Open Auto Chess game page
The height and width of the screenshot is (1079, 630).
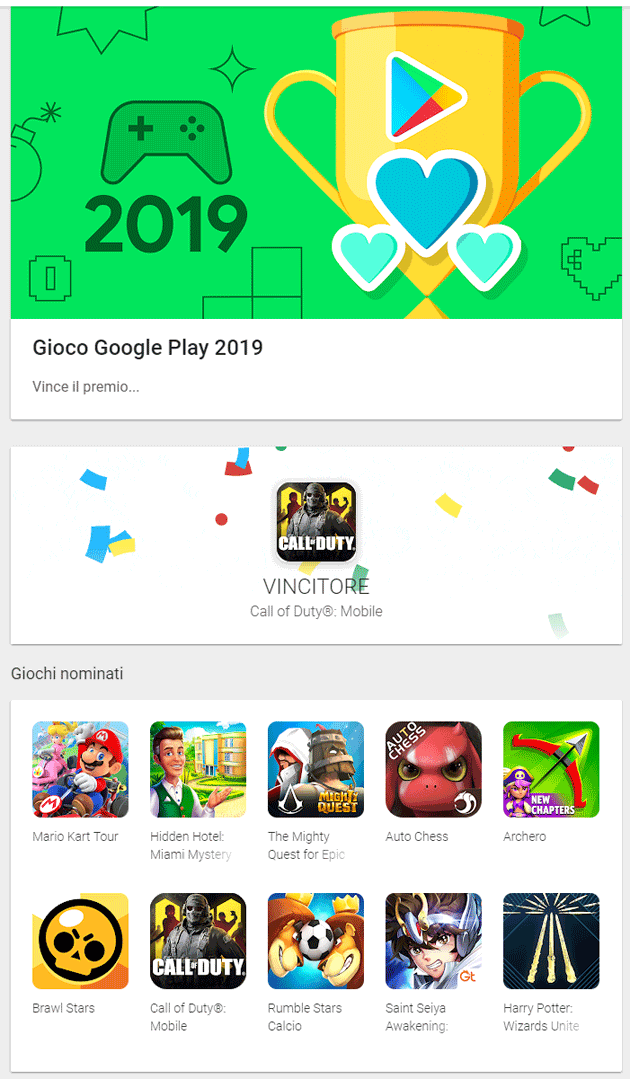tap(433, 769)
